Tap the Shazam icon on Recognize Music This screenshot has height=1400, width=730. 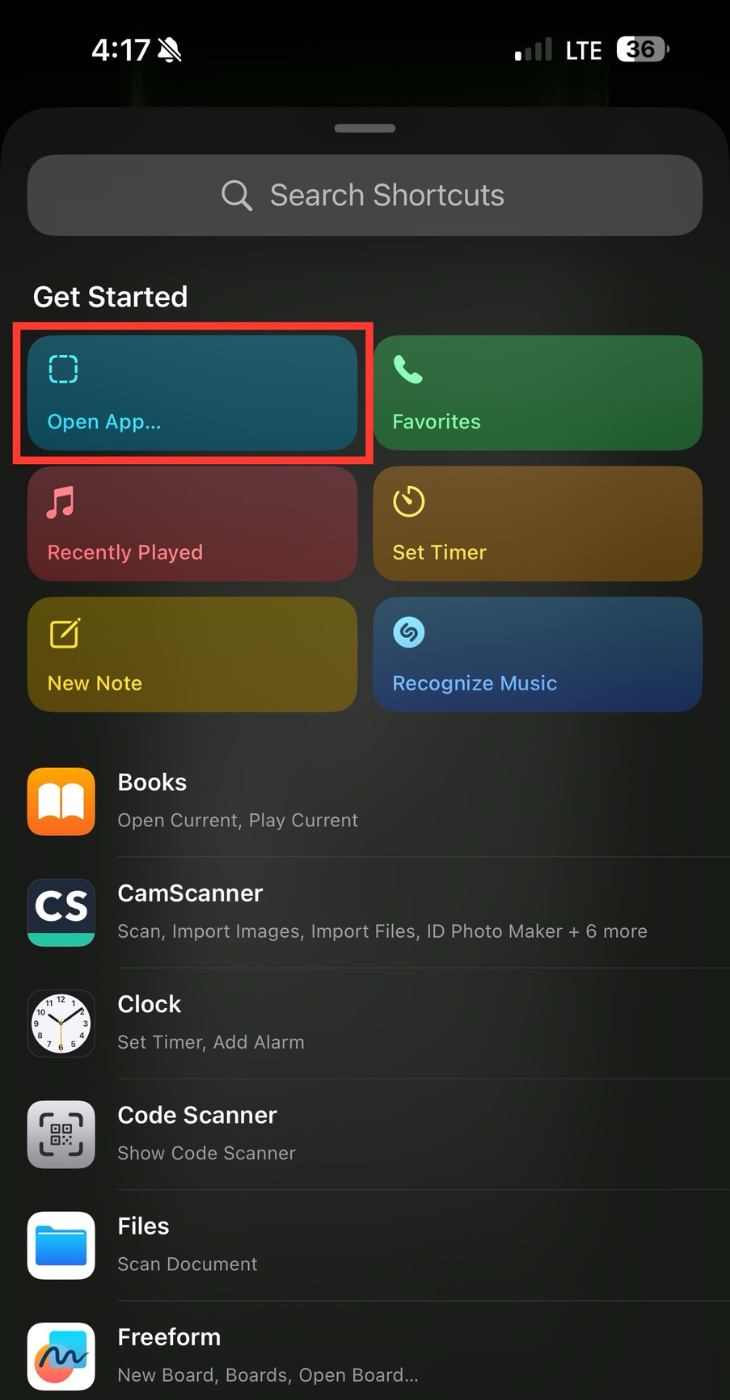coord(410,631)
